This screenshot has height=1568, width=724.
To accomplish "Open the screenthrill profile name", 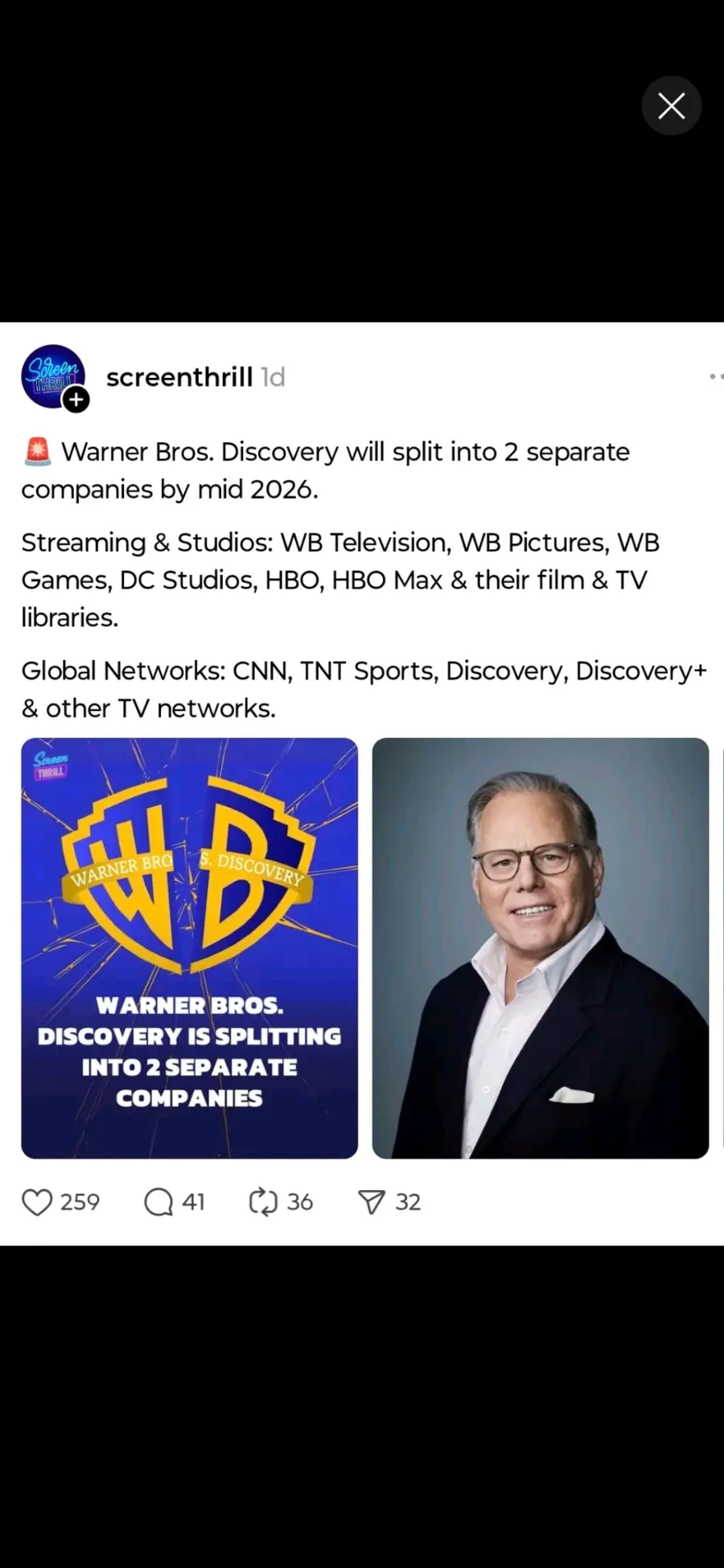I will coord(179,376).
